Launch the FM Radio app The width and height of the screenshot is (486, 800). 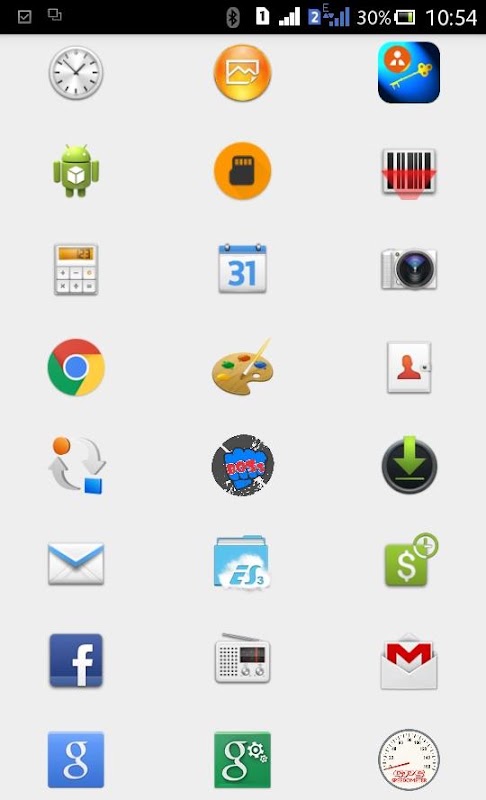tap(242, 659)
